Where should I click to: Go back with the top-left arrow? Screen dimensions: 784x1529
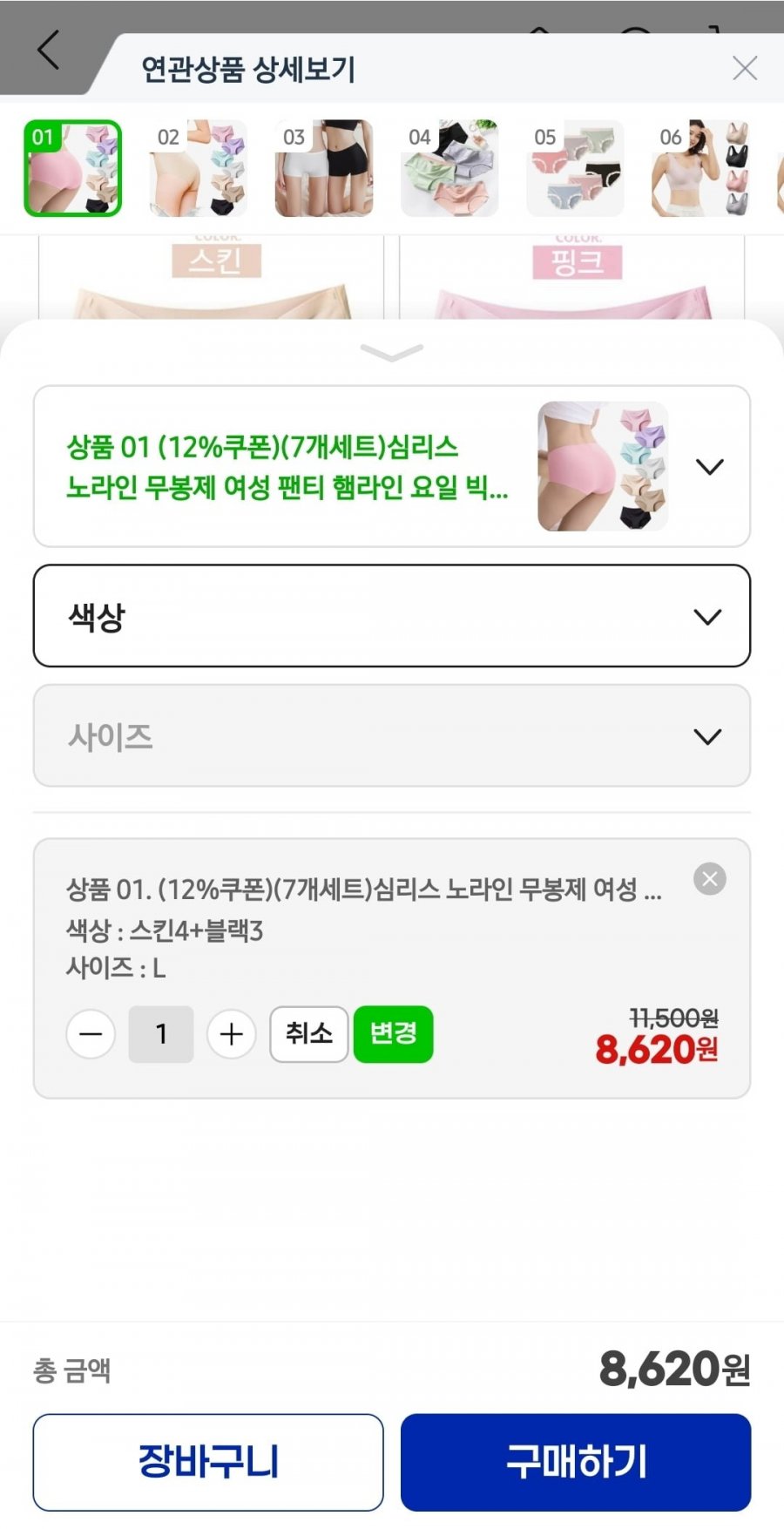click(x=49, y=50)
